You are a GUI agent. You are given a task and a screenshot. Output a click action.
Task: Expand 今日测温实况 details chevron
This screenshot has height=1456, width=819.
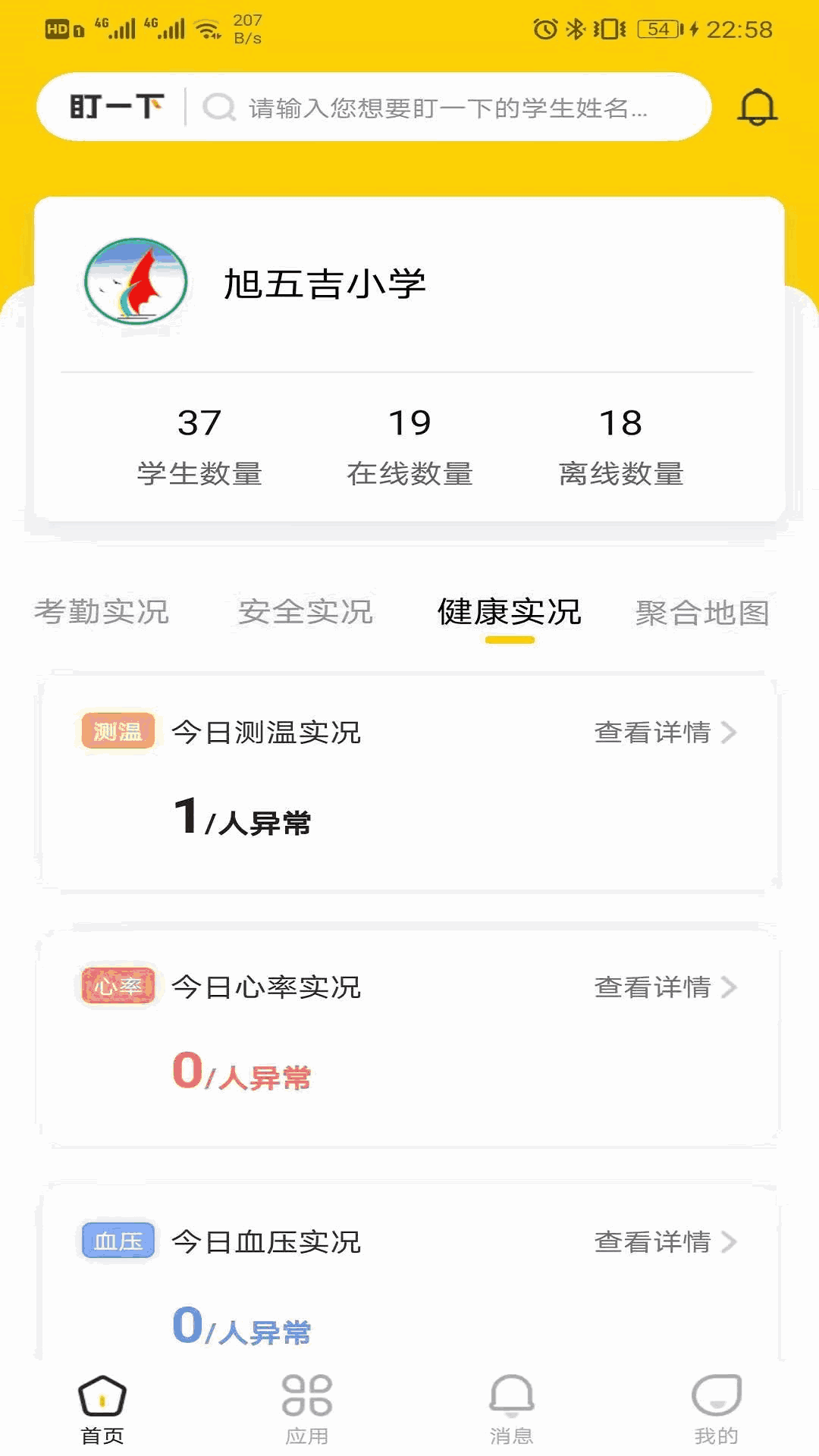(730, 733)
